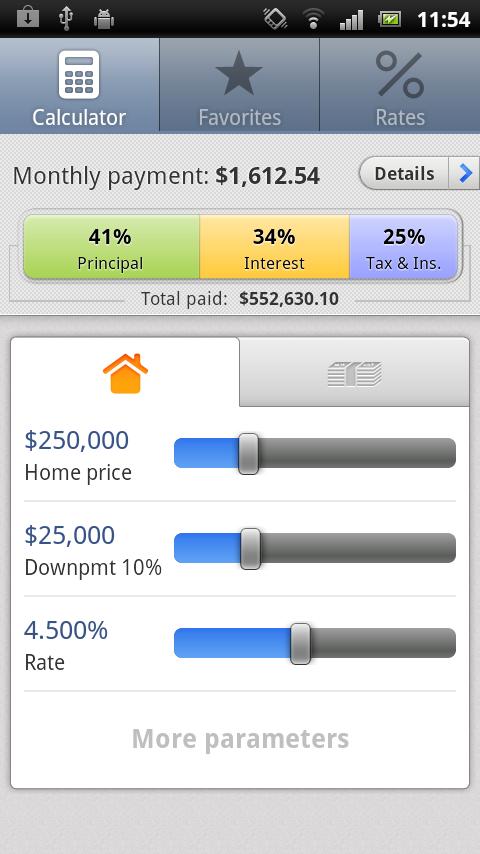
Task: Select the orange house tab
Action: point(125,373)
